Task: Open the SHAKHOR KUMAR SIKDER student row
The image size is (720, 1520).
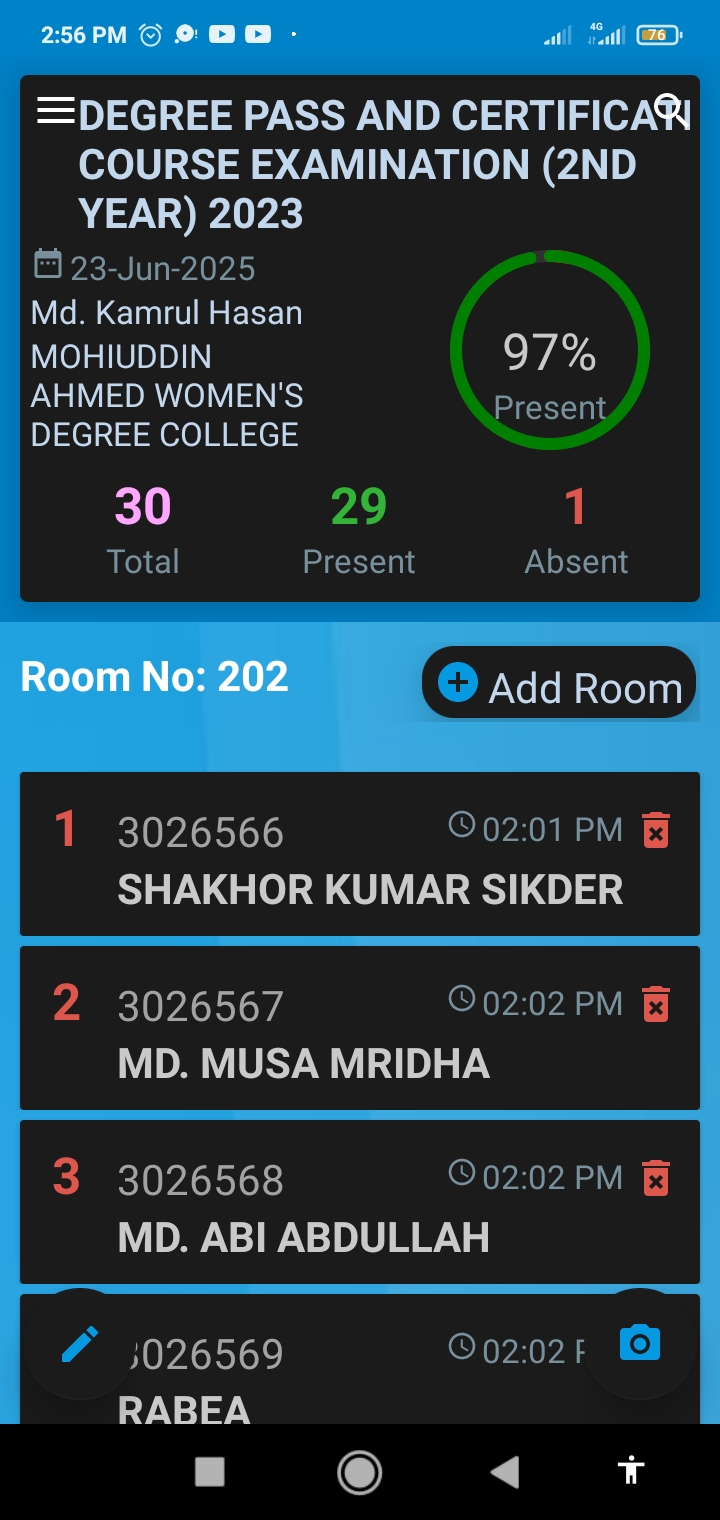Action: coord(360,854)
